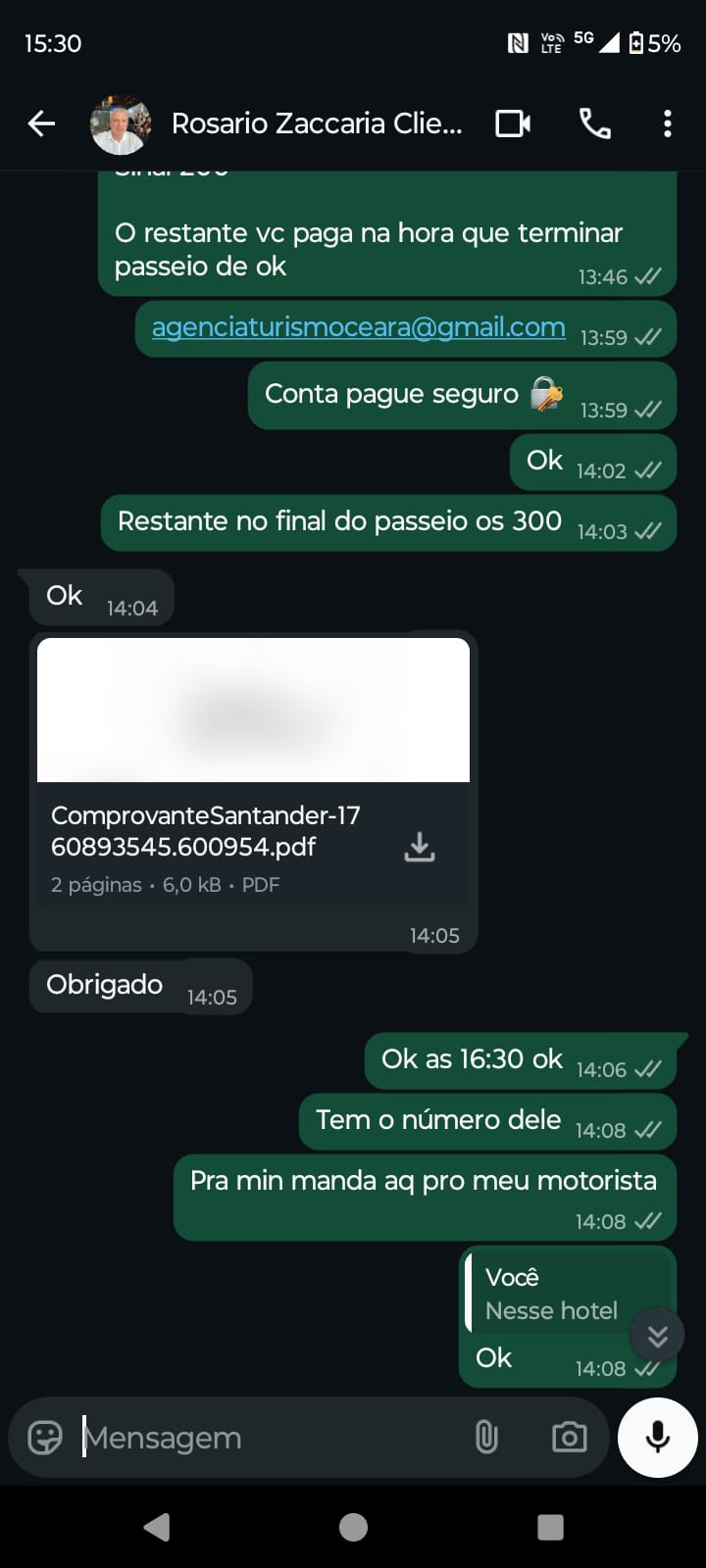
Task: Download the ComprovanteSantander PDF
Action: [x=420, y=847]
